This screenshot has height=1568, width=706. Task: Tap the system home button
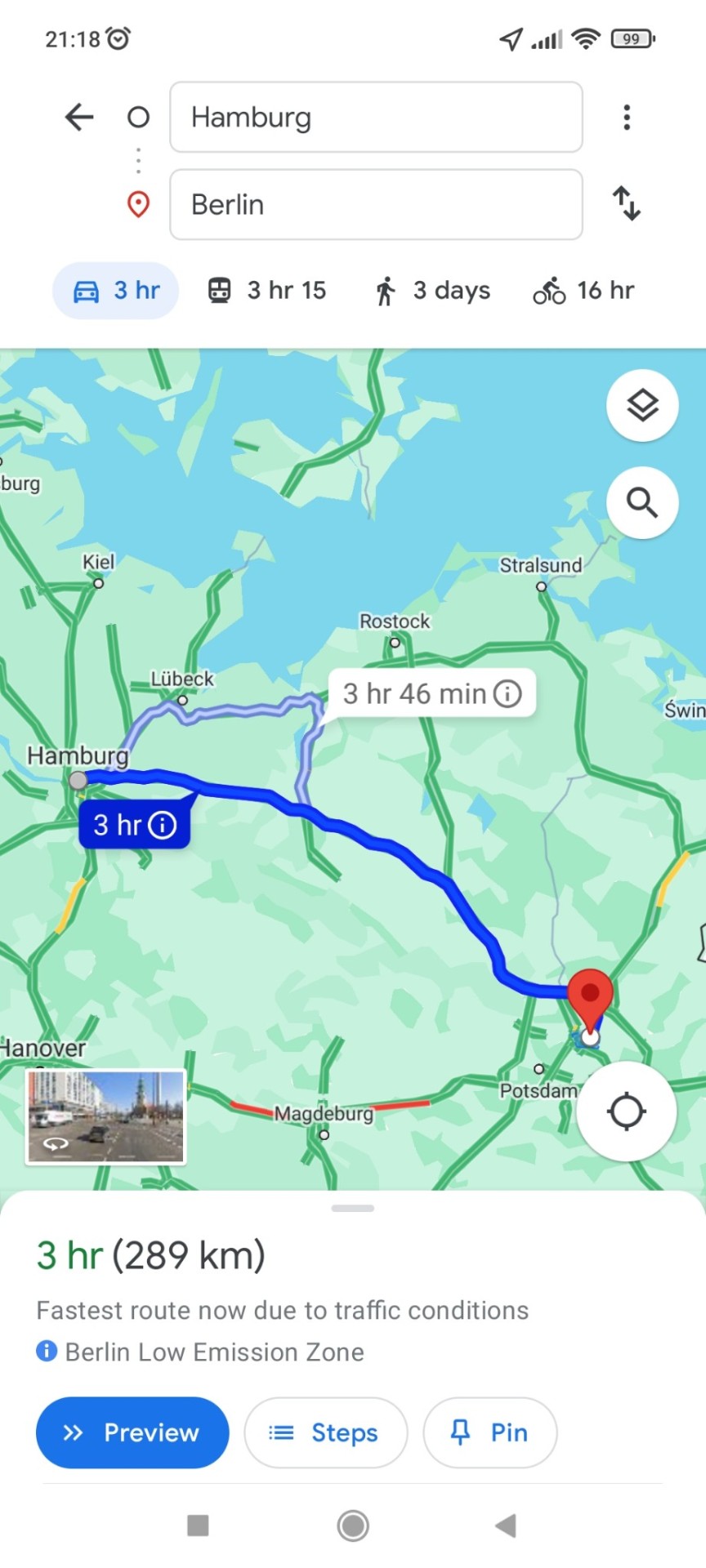[353, 1525]
